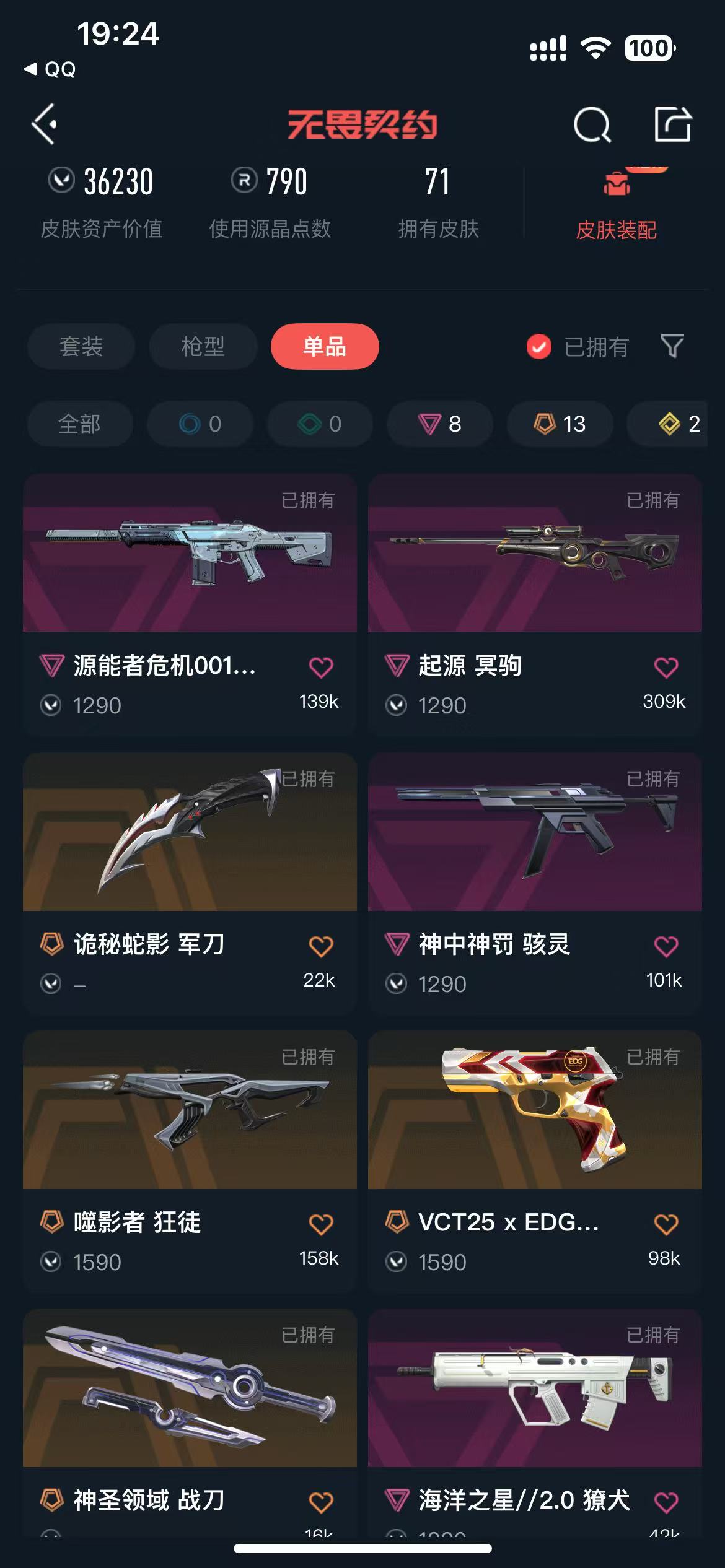The image size is (725, 1568).
Task: Open the search icon in header
Action: 592,124
